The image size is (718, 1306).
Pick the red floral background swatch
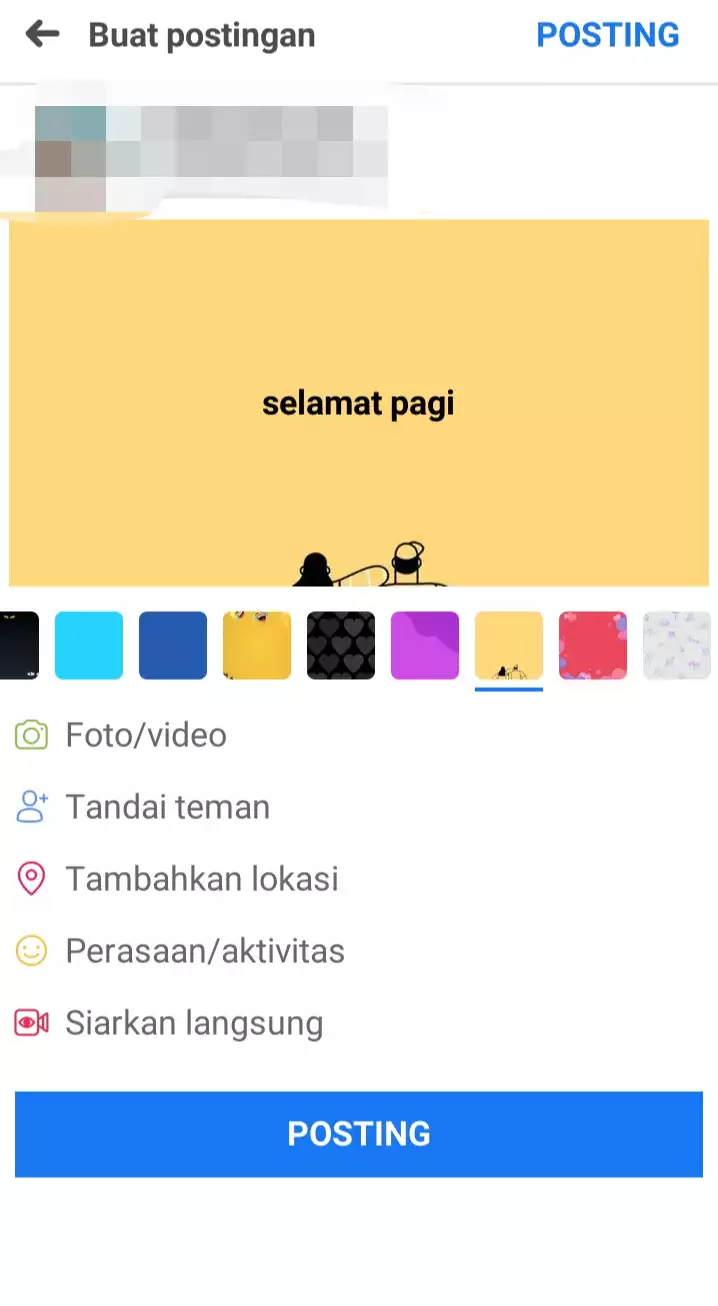(x=593, y=646)
